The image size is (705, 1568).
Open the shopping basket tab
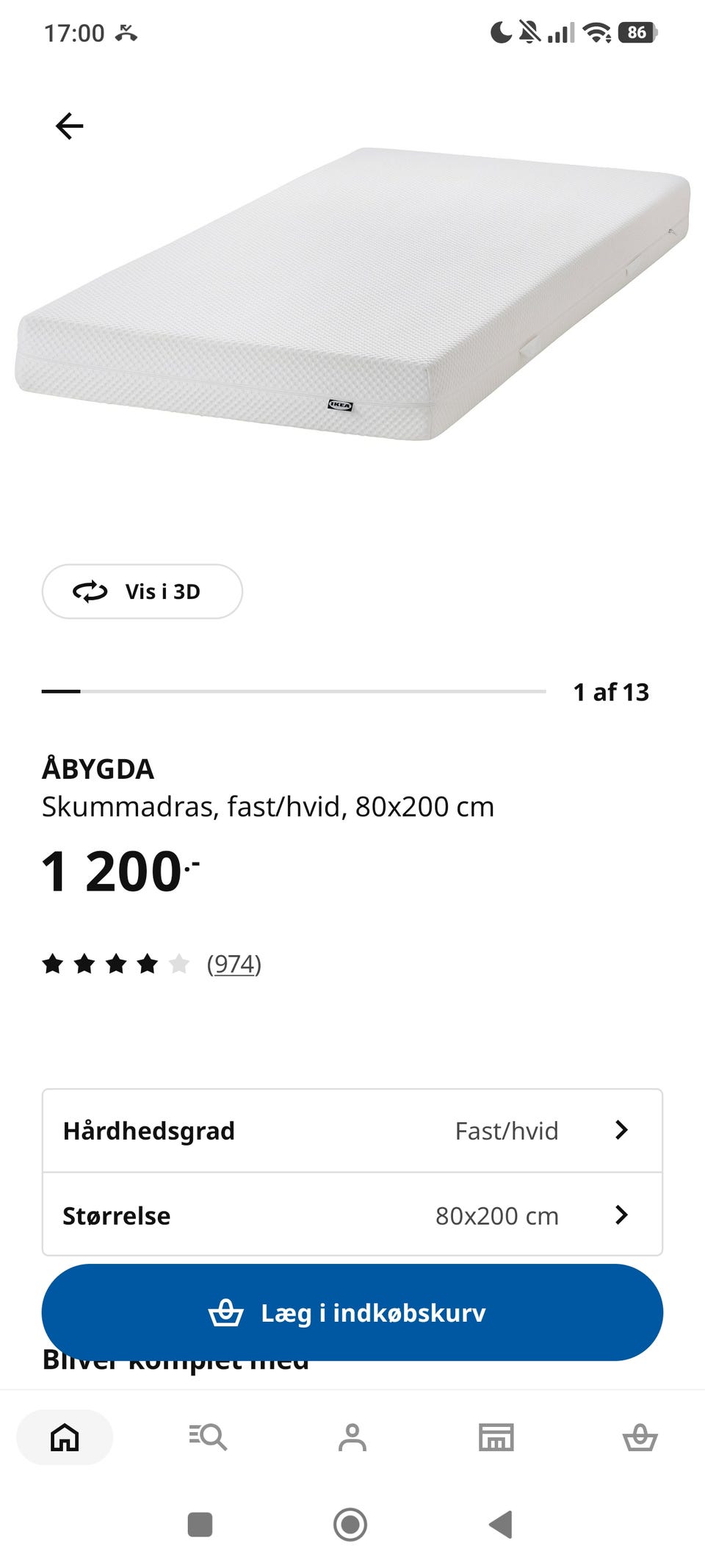point(640,1437)
